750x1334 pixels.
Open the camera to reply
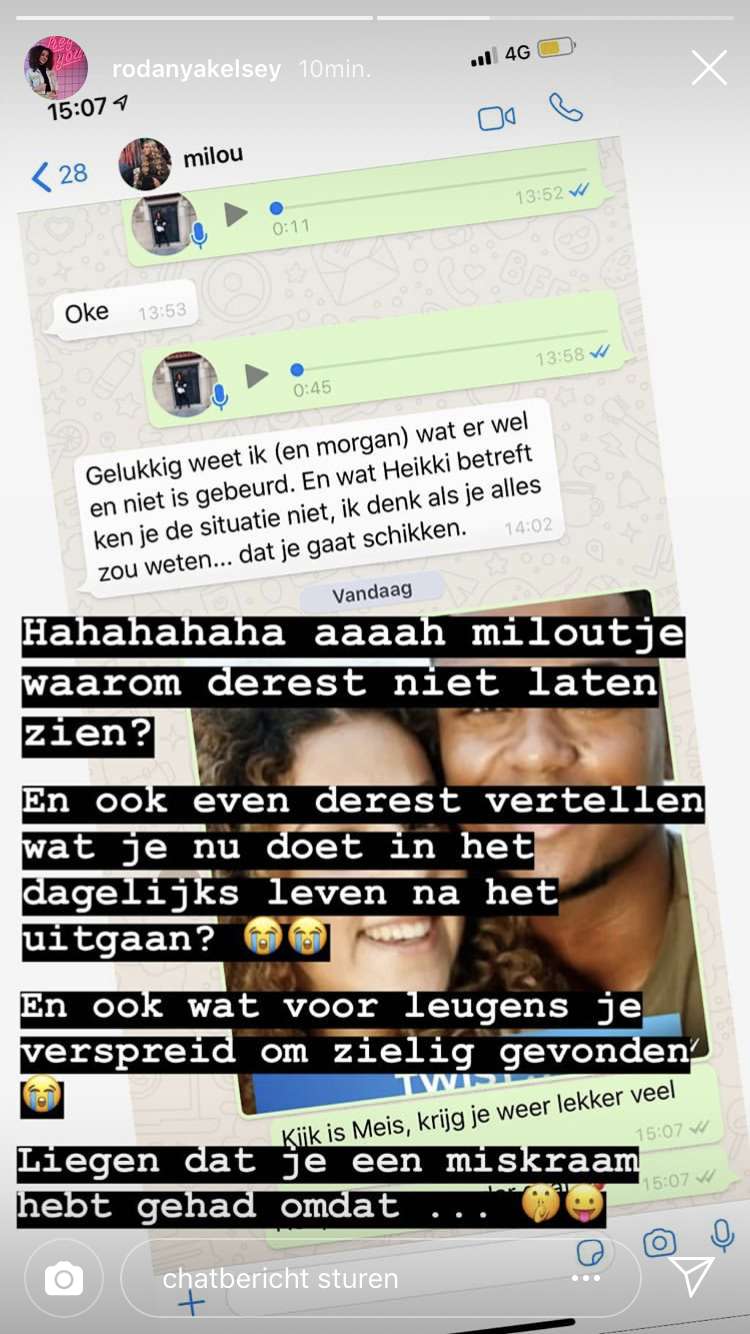[x=64, y=1277]
